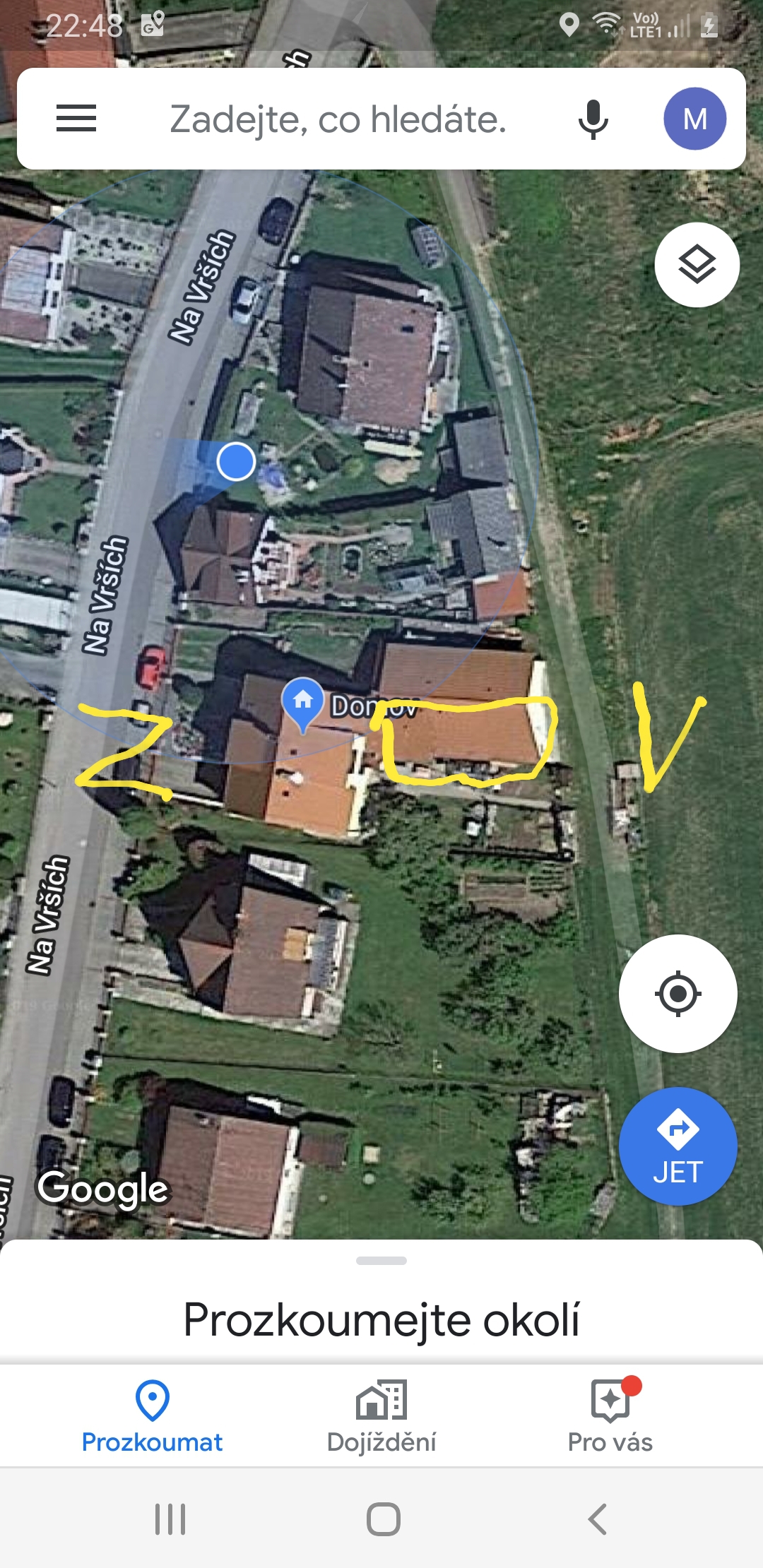The image size is (763, 1568).
Task: Go back with the system back button
Action: [x=597, y=1519]
